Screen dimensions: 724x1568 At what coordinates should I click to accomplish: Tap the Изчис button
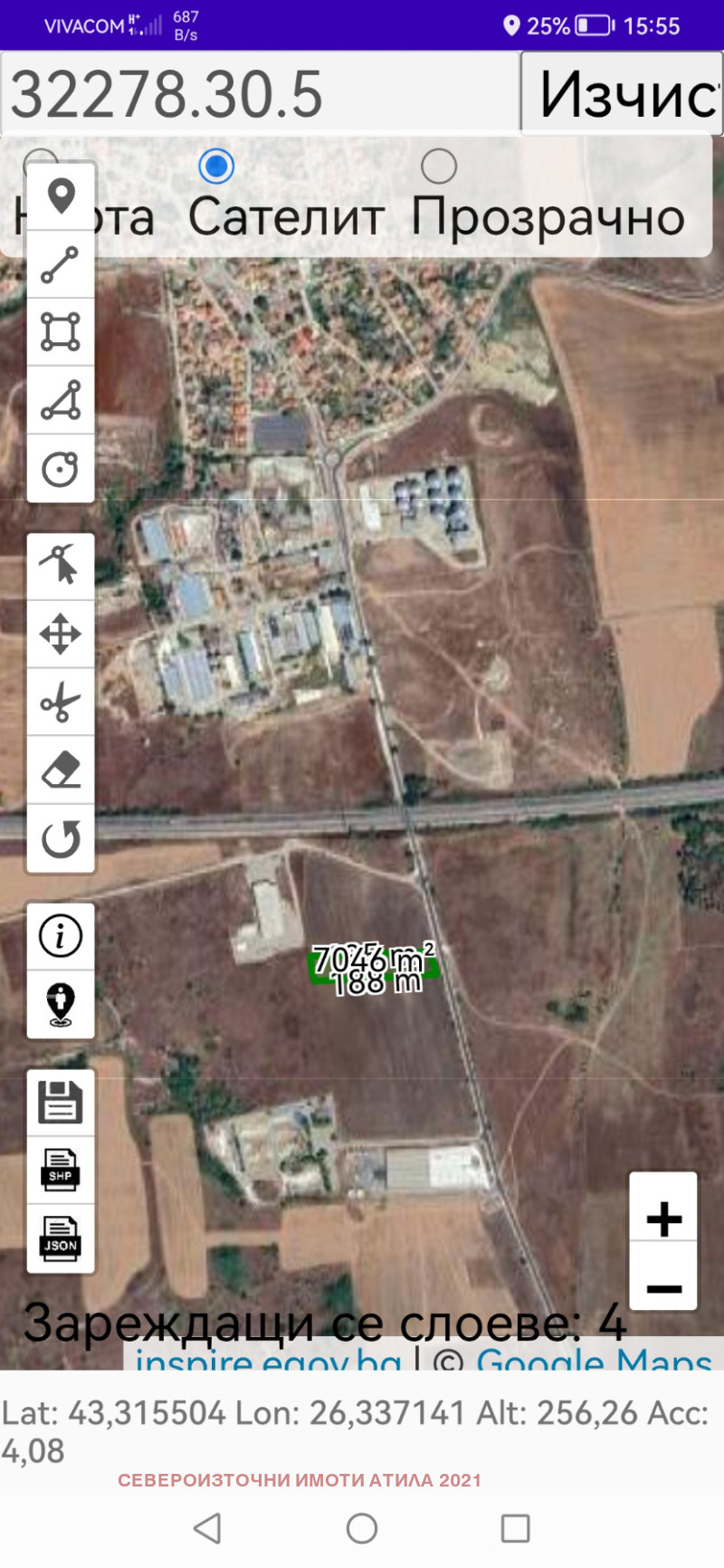pyautogui.click(x=623, y=93)
